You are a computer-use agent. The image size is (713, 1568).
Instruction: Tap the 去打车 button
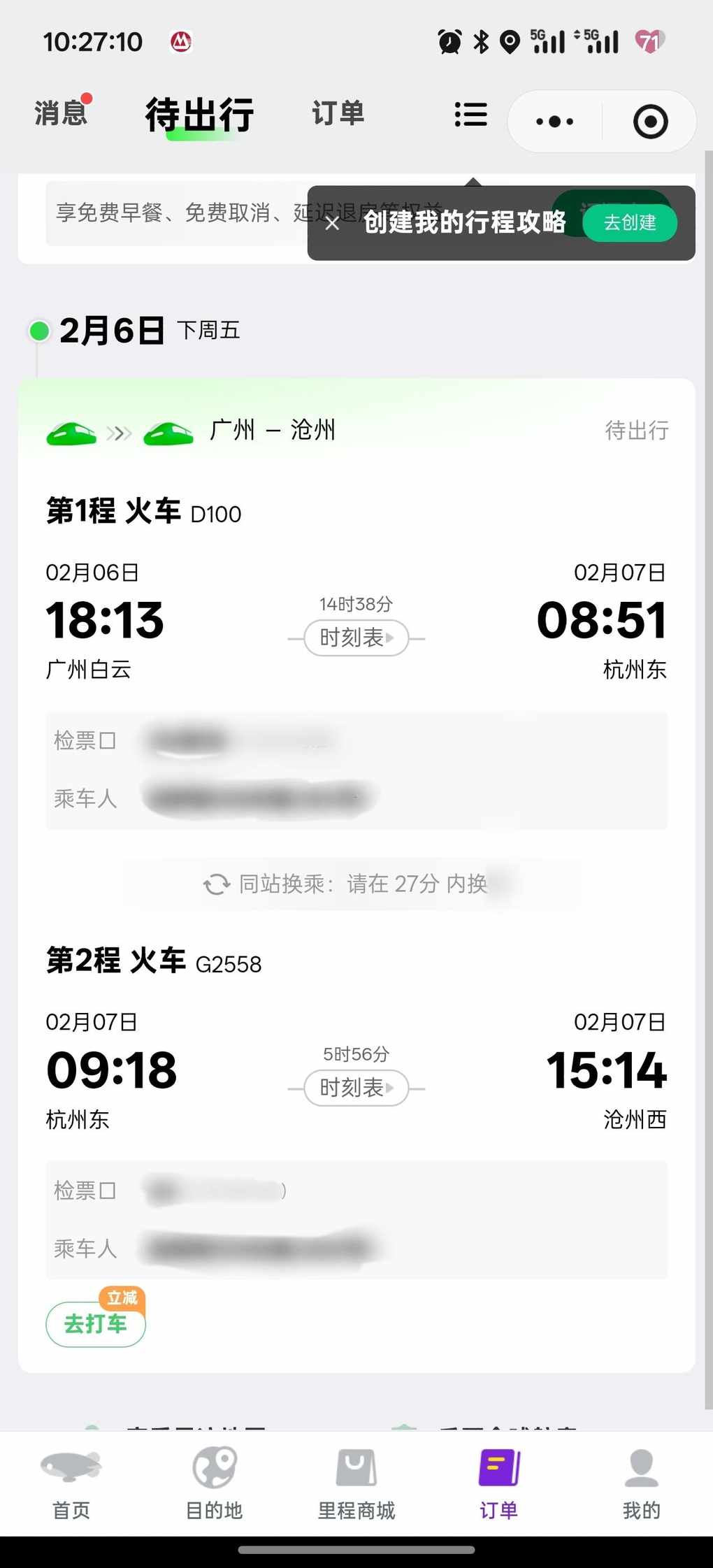click(96, 1323)
